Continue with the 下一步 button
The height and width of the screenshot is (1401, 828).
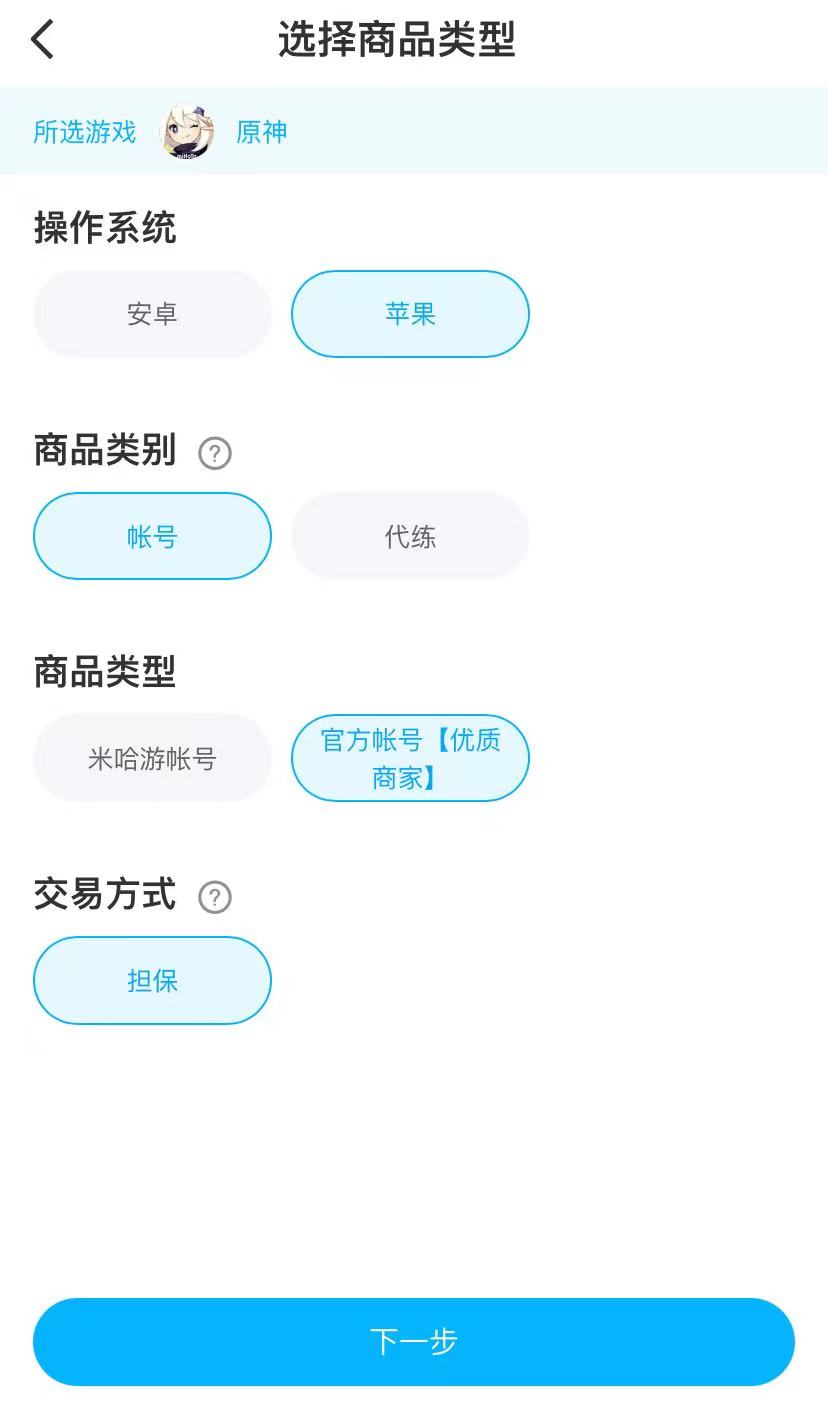[414, 1341]
